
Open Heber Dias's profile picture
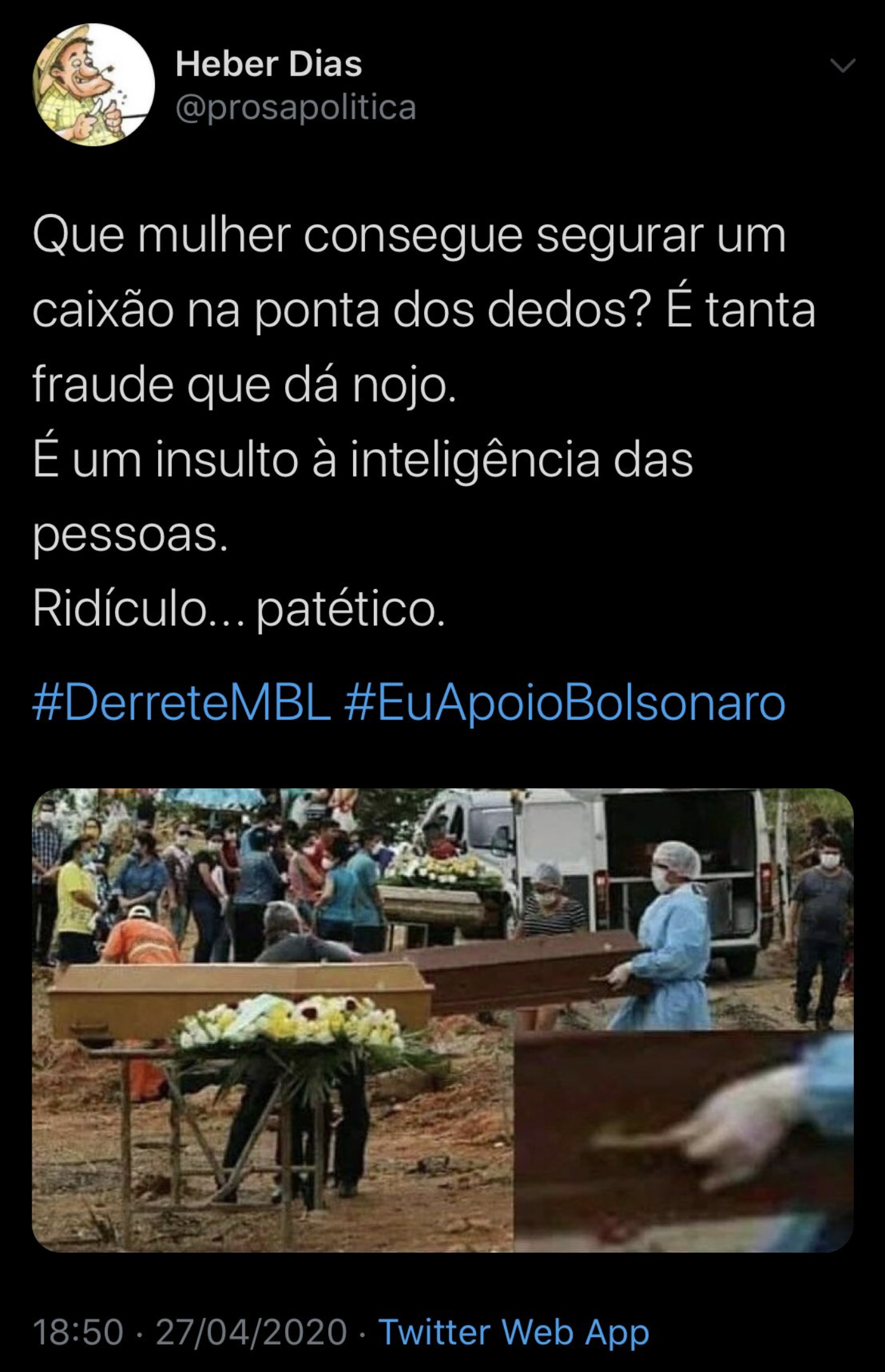tap(93, 84)
